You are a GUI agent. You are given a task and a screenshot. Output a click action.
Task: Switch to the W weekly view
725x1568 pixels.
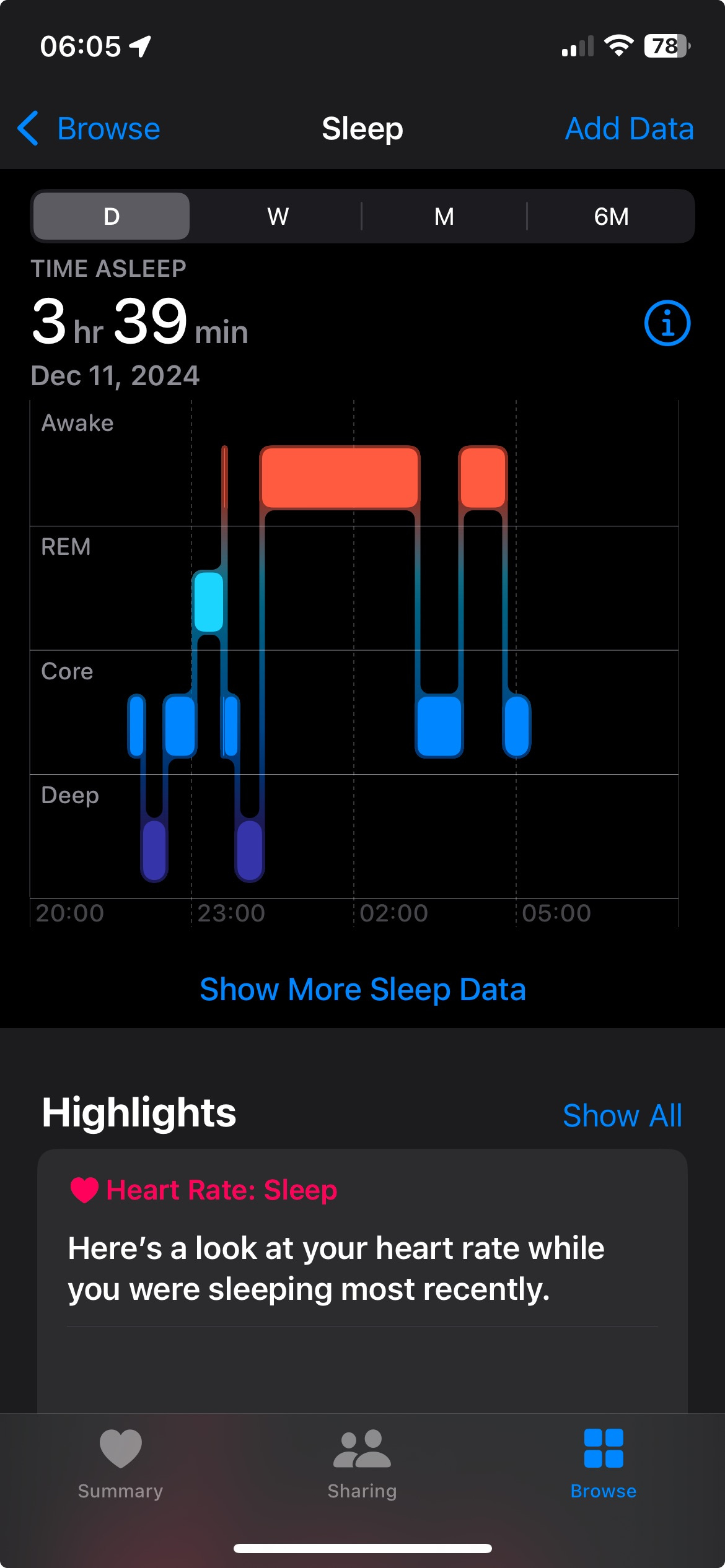coord(278,216)
